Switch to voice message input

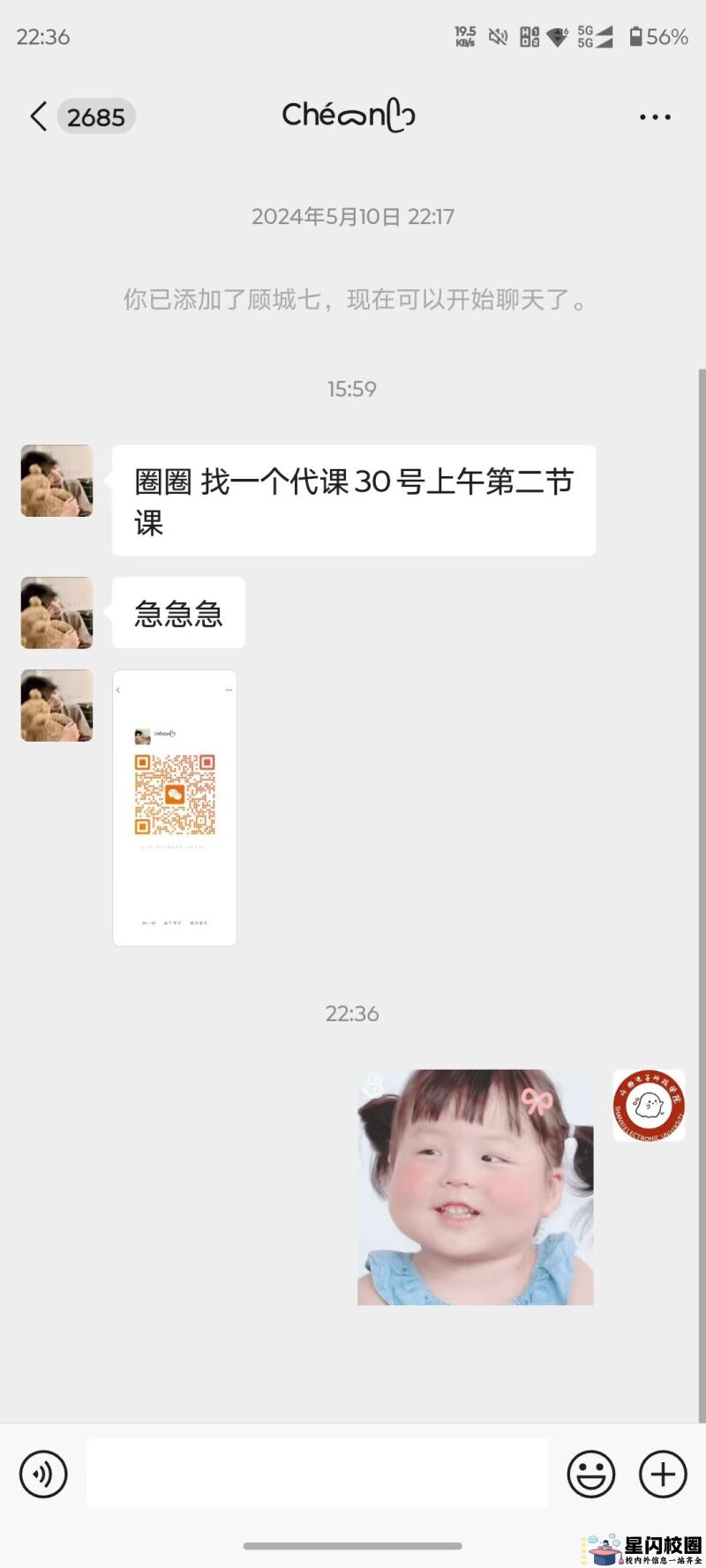click(43, 1474)
